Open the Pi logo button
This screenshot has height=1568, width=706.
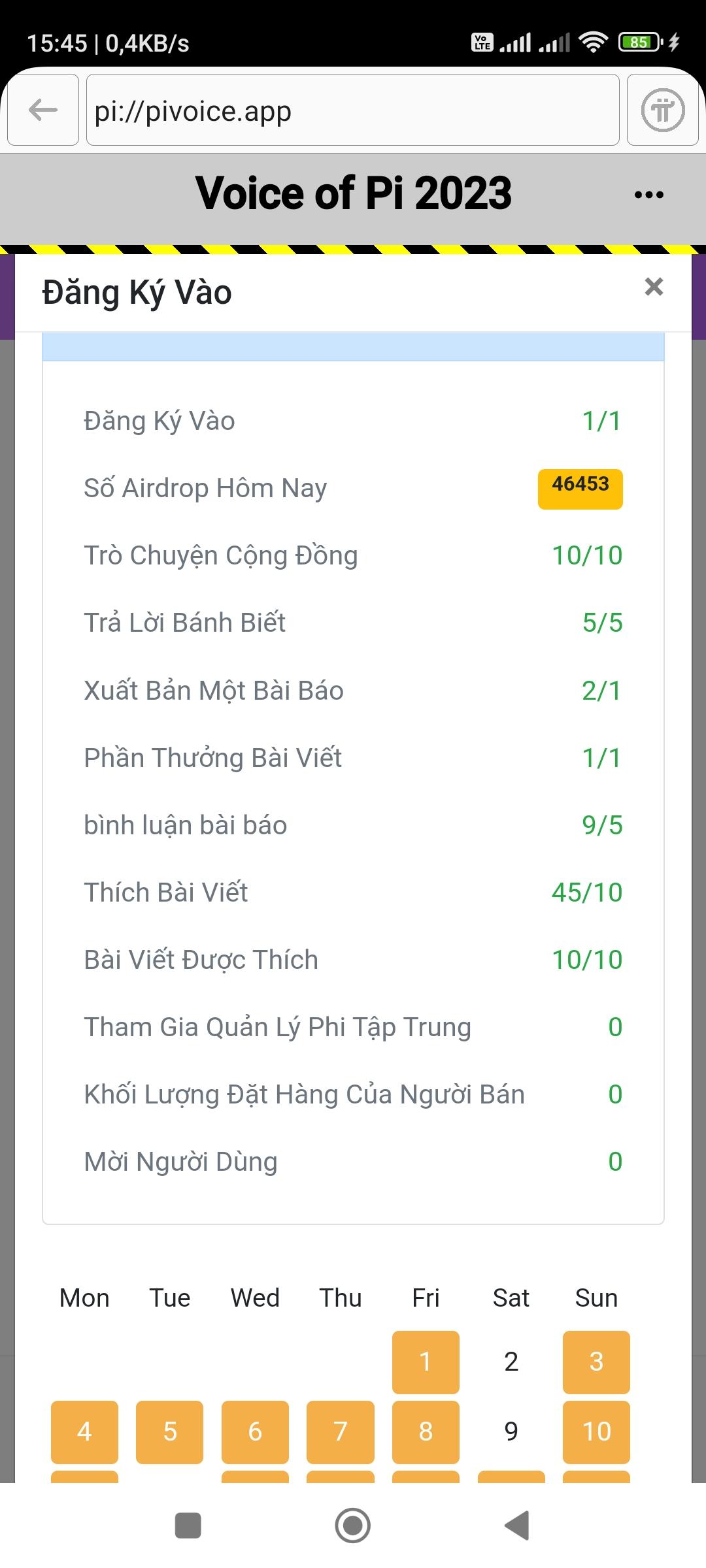point(662,110)
